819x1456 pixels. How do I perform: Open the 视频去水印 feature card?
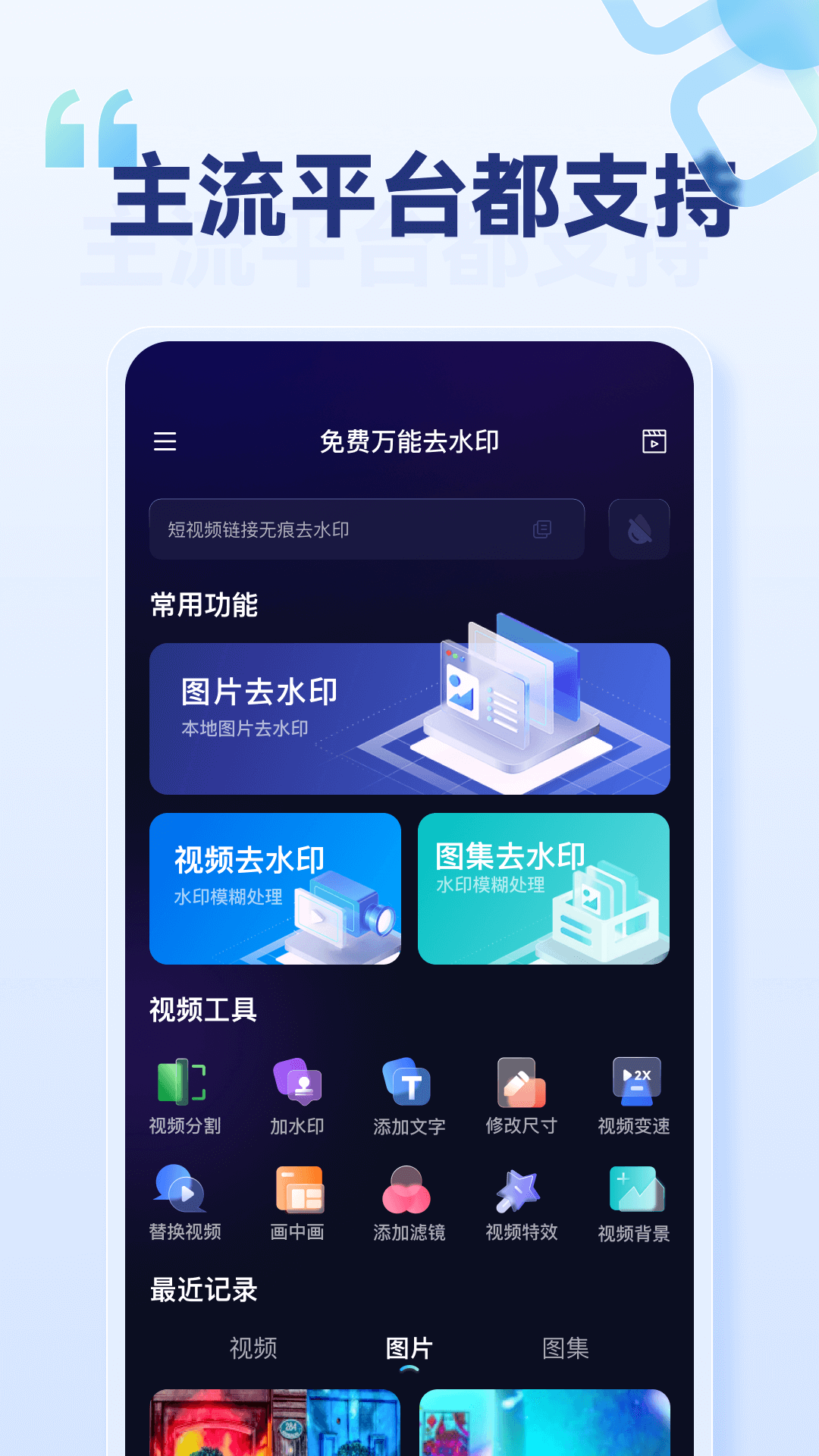point(275,889)
